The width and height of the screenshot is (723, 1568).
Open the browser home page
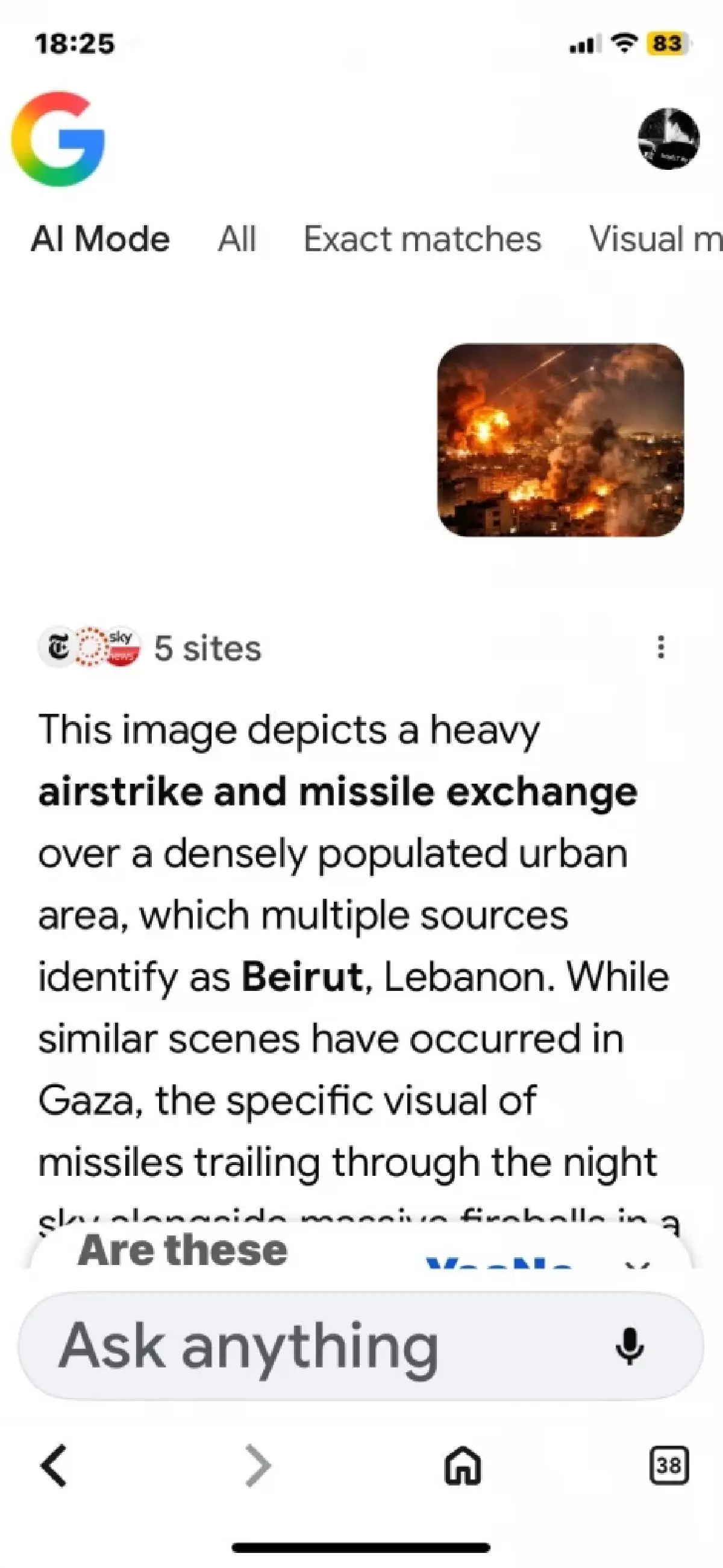(463, 1466)
